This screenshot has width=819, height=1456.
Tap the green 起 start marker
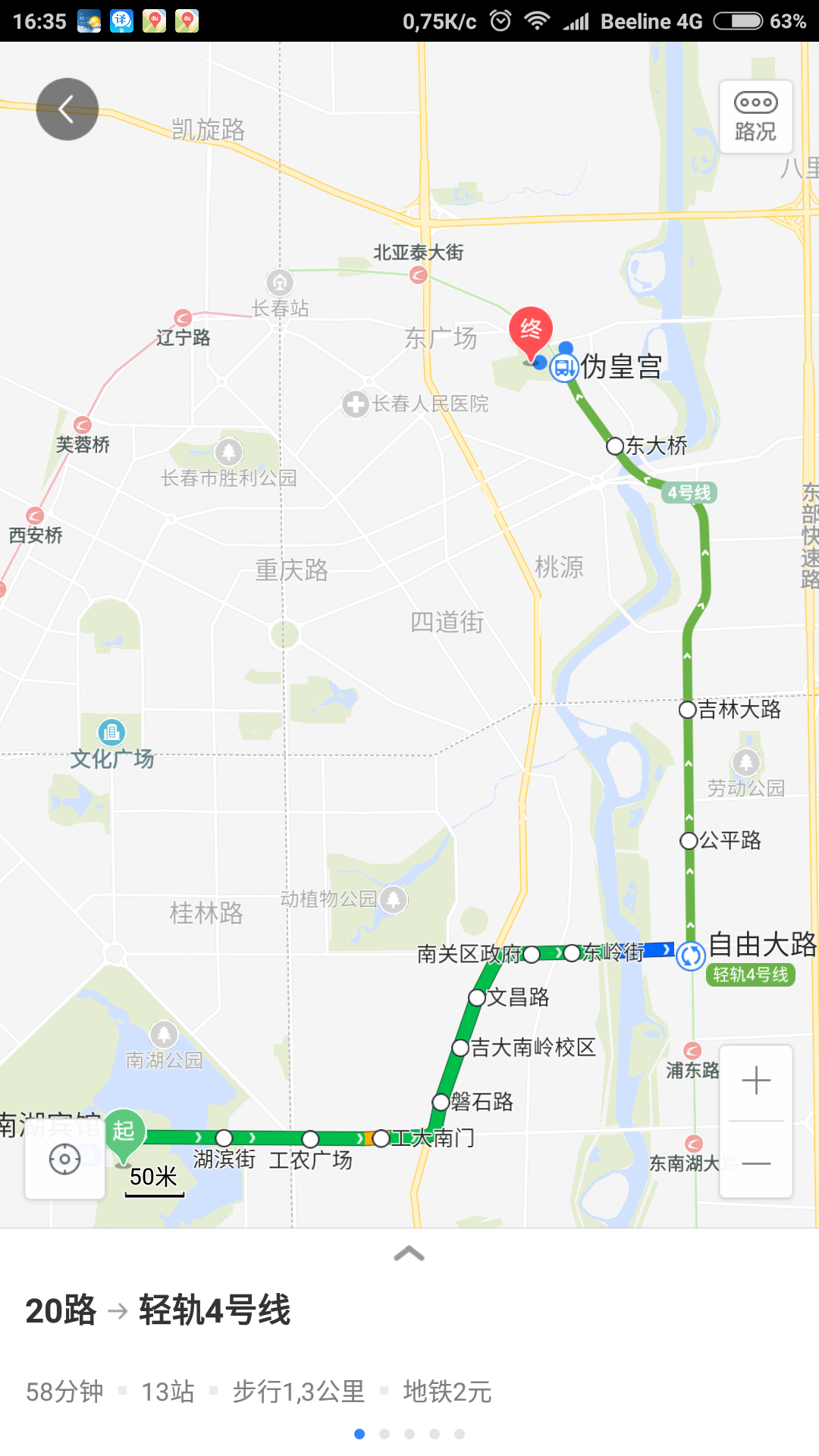pyautogui.click(x=124, y=1135)
